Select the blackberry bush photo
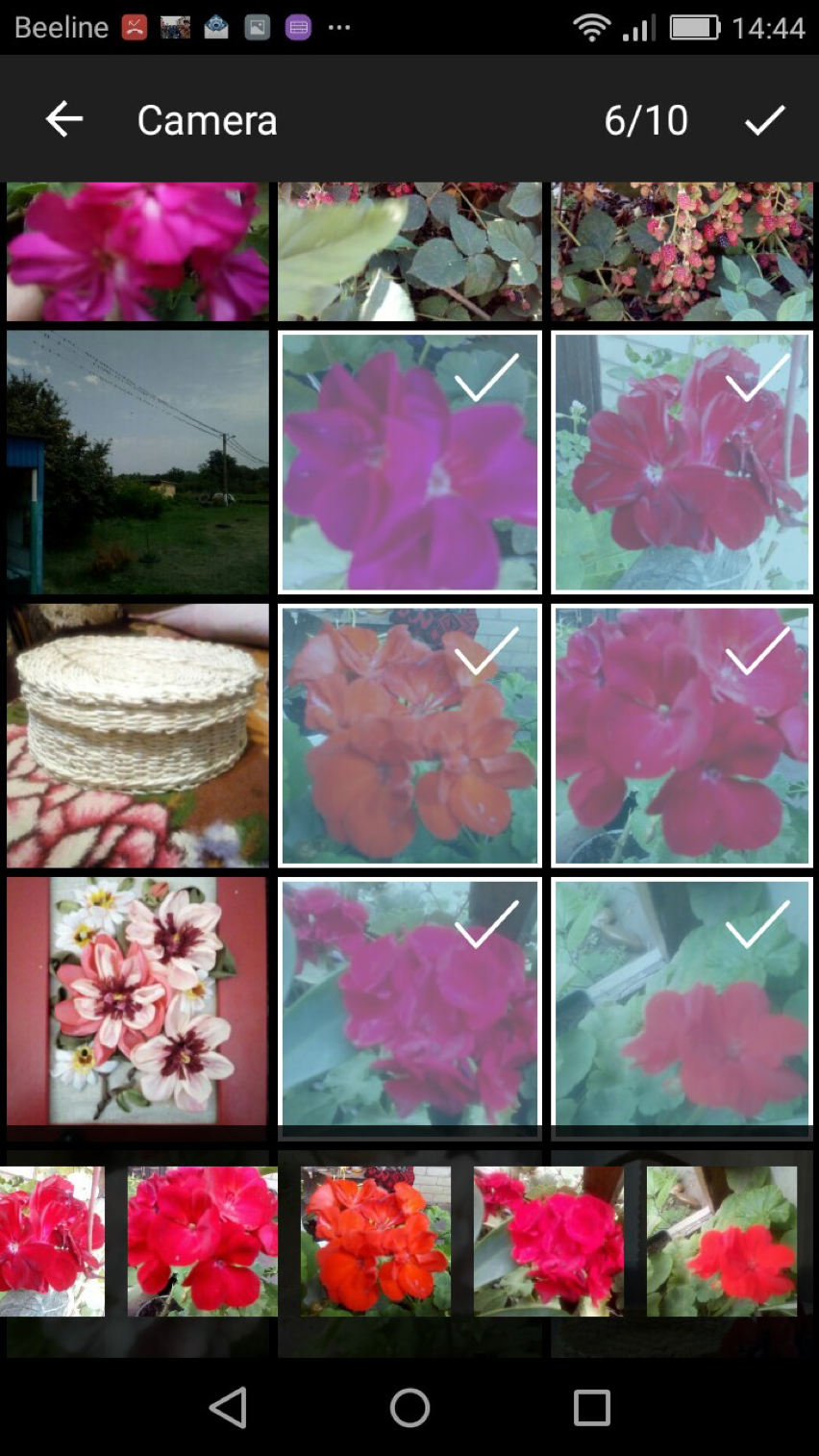 point(682,252)
